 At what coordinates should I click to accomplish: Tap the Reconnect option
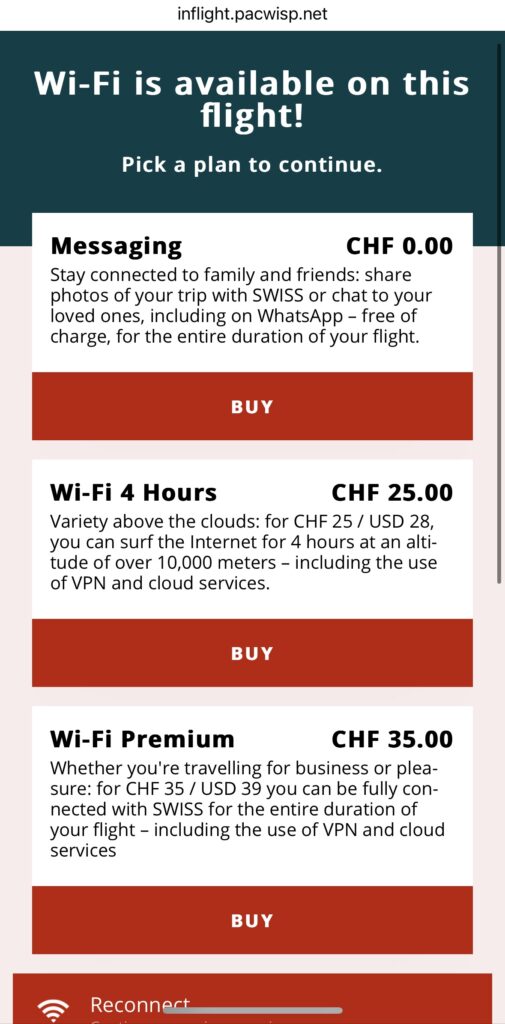252,999
